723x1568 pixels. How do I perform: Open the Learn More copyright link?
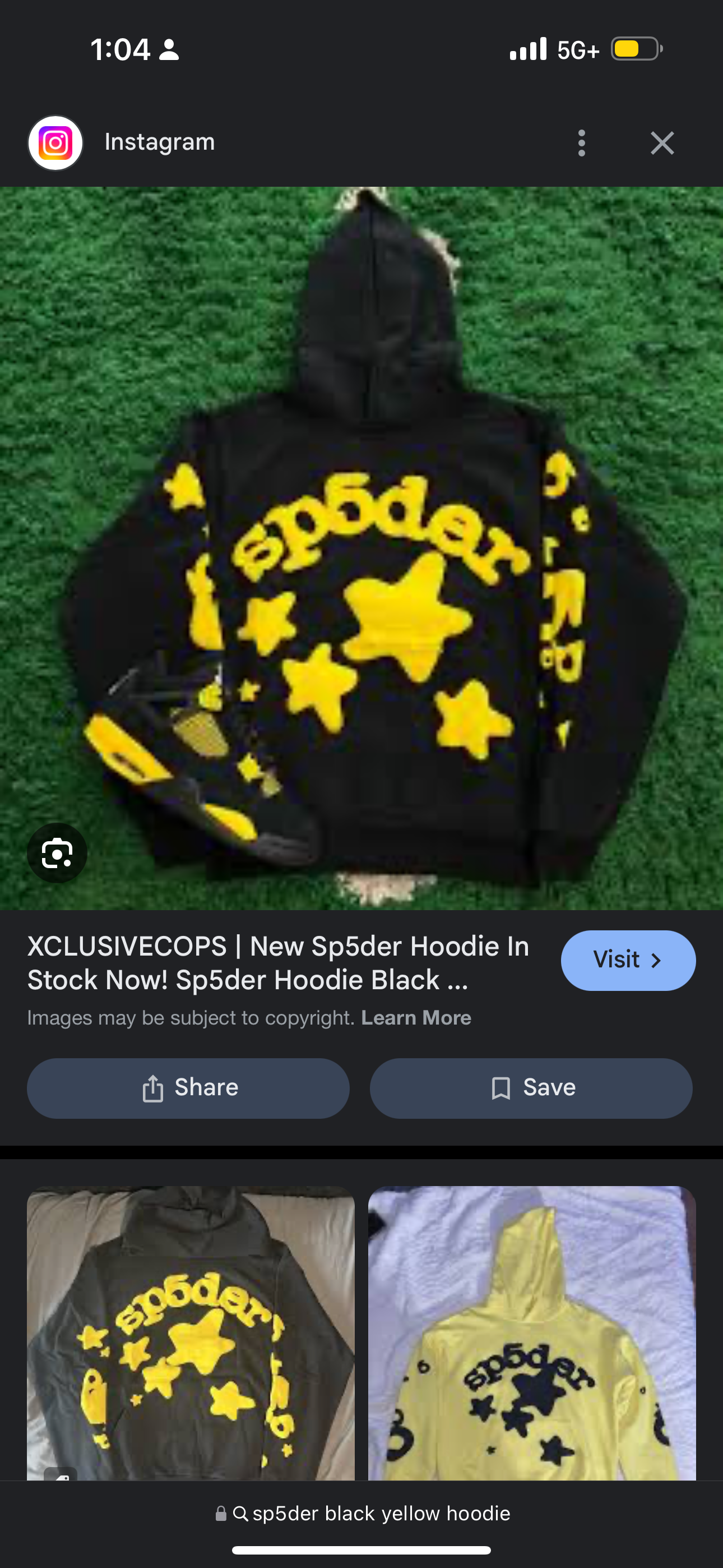(416, 1018)
